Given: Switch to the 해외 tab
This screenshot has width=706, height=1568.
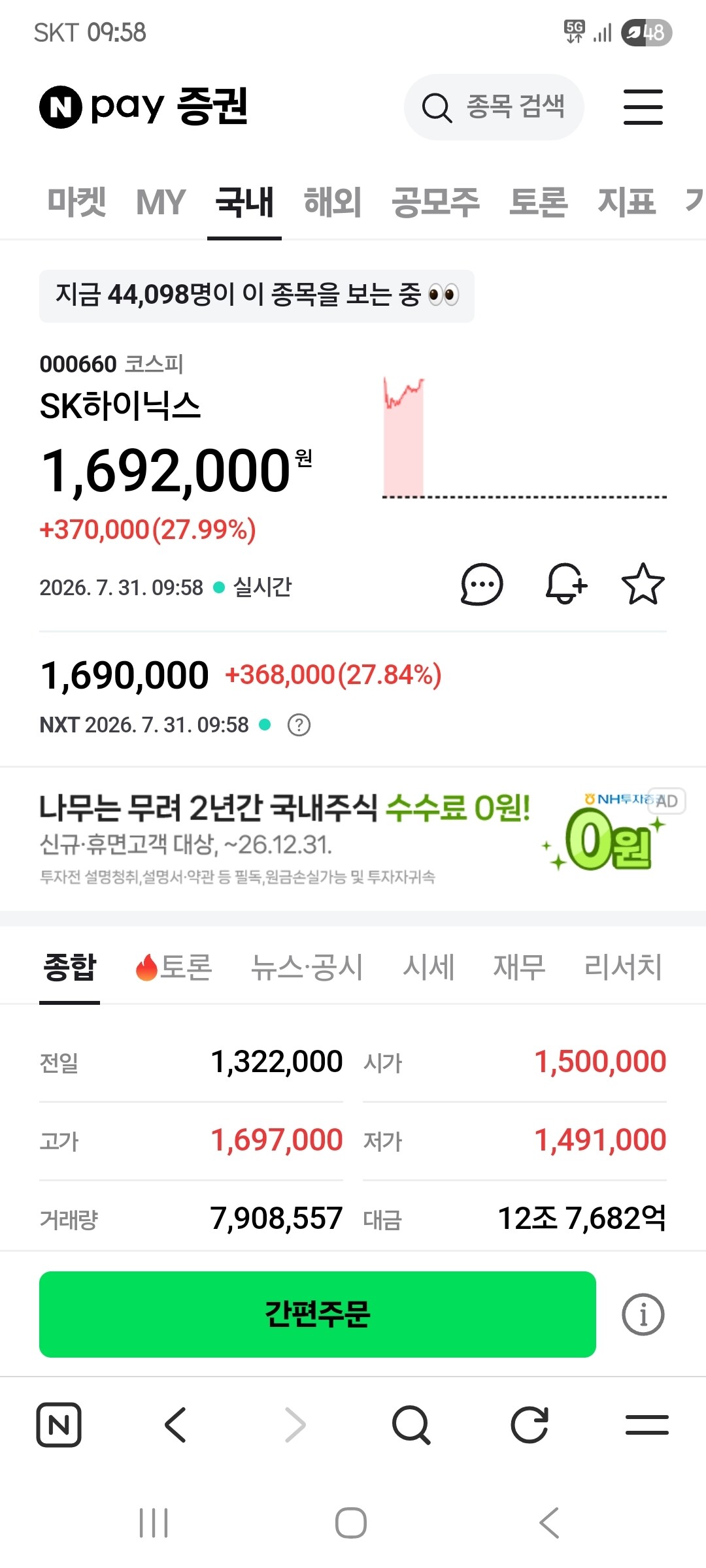Looking at the screenshot, I should click(x=333, y=201).
